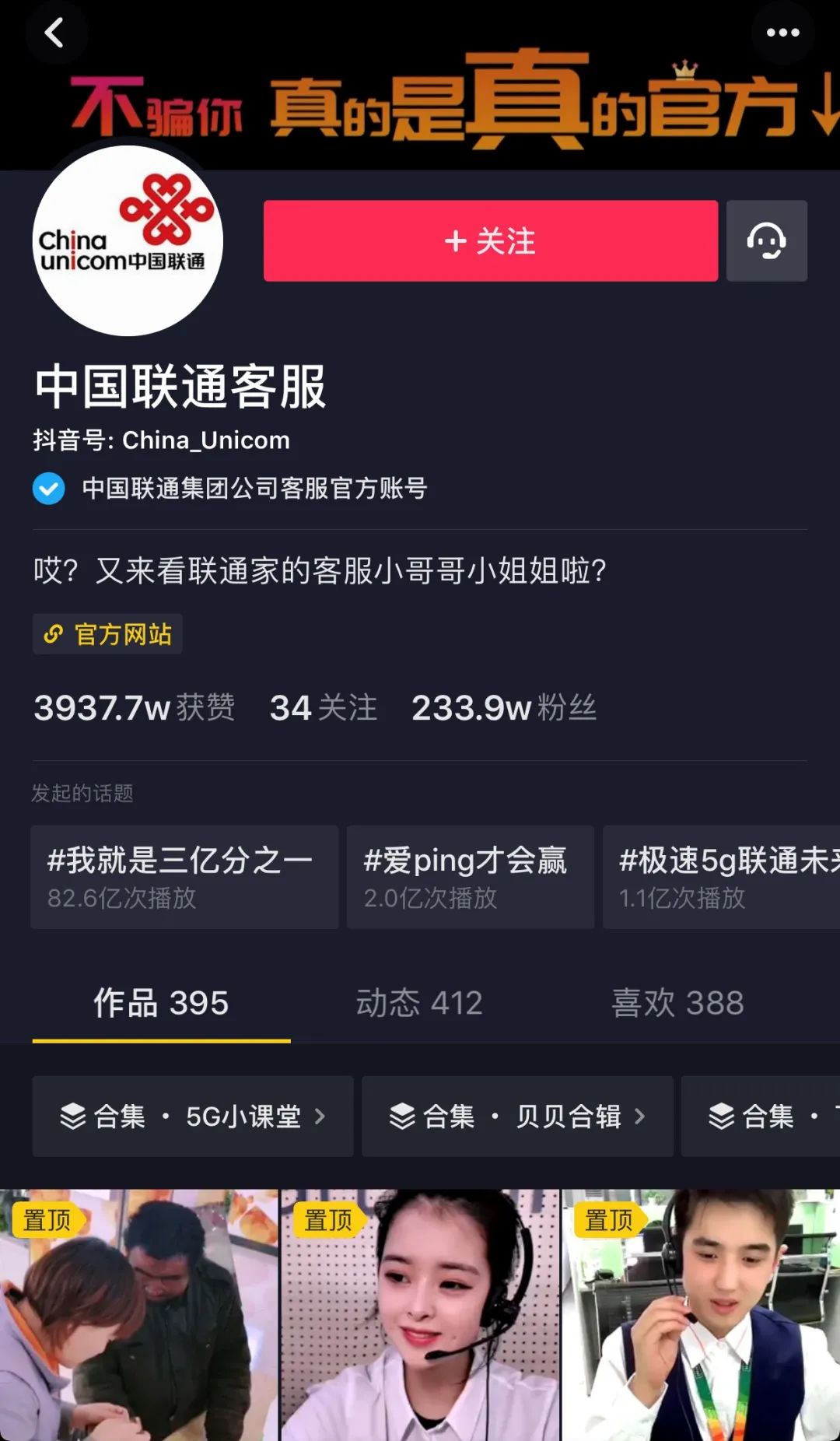
Task: Open the 5G小课堂 collection
Action: pos(193,1117)
